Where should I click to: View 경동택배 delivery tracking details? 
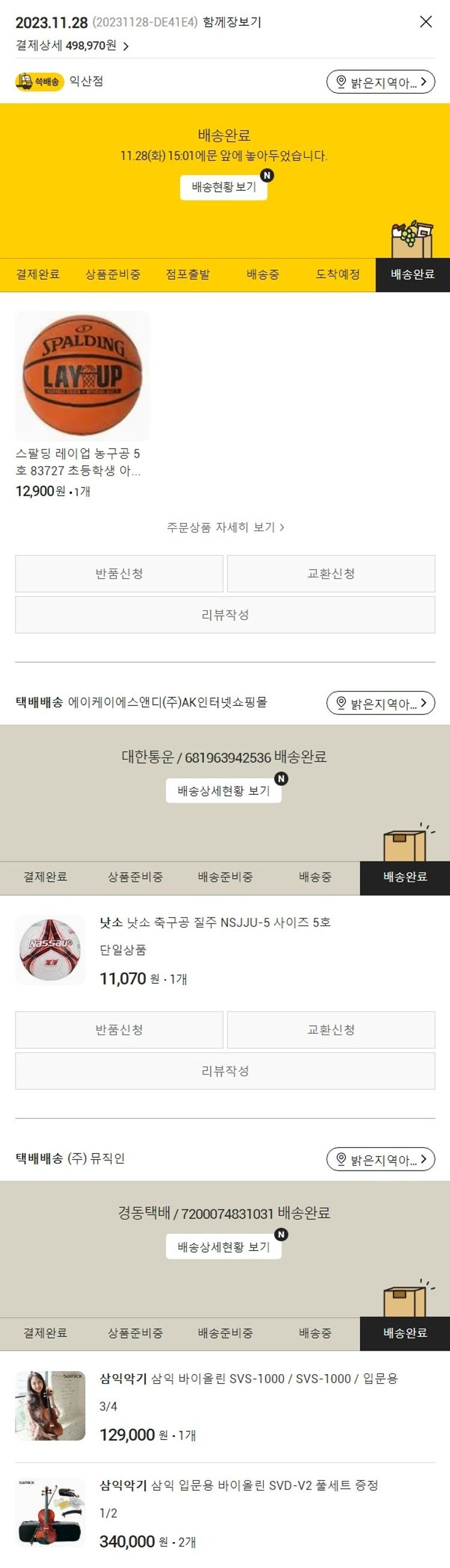click(224, 1247)
